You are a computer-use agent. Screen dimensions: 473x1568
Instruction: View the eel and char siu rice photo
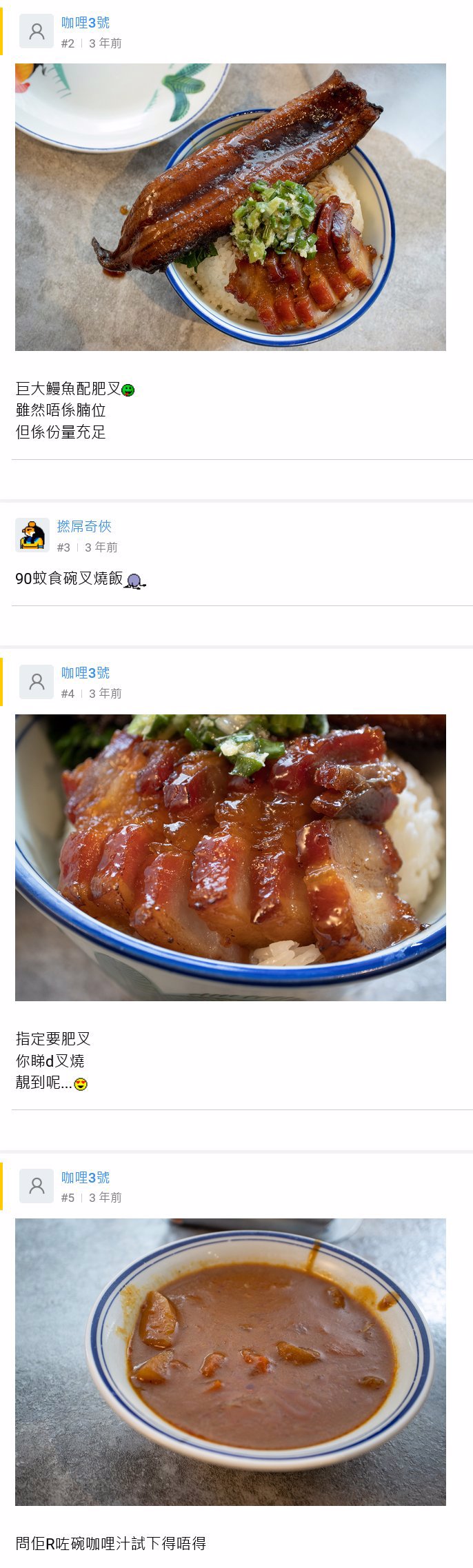pyautogui.click(x=230, y=207)
